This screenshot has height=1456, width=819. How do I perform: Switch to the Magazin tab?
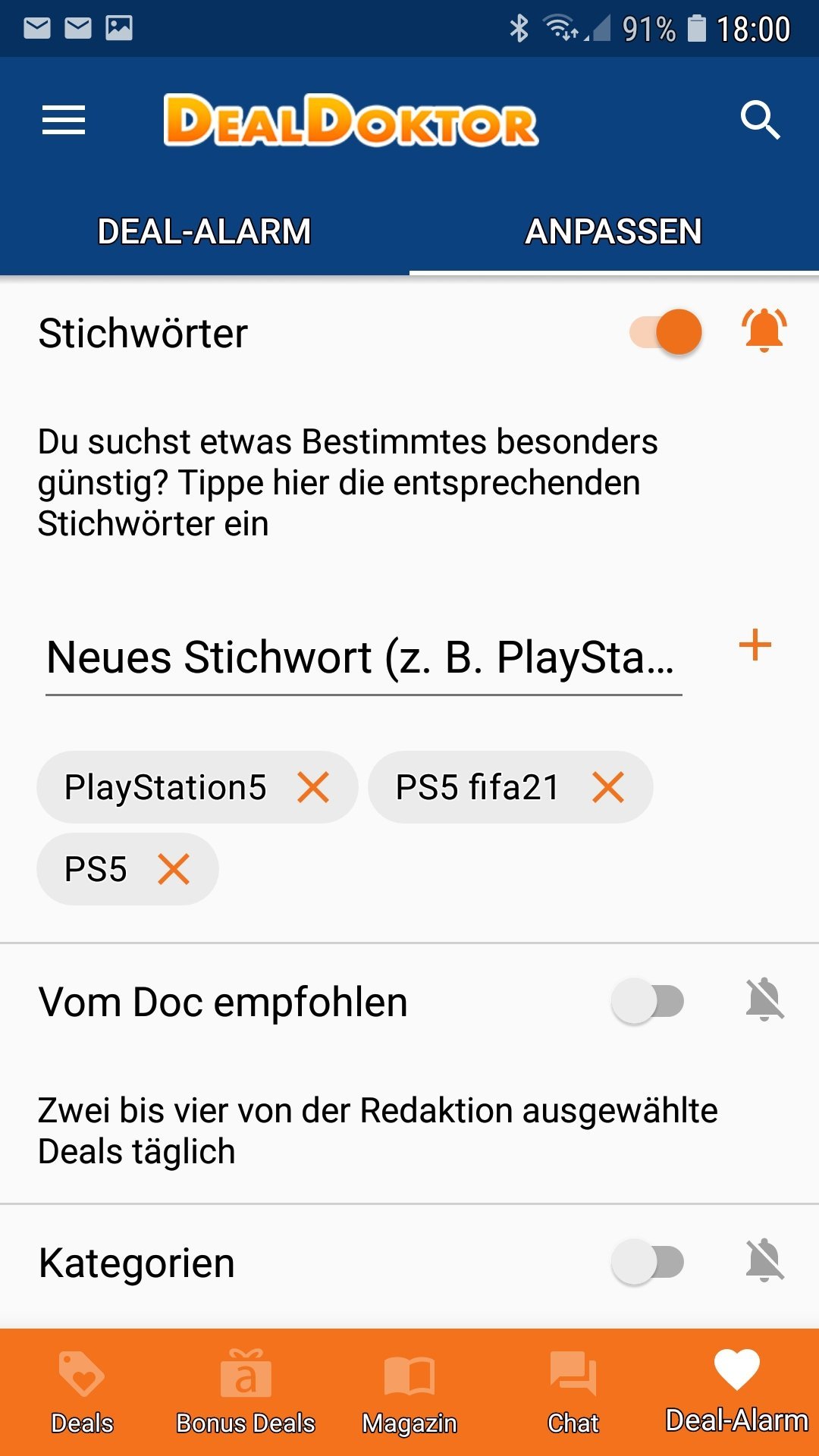point(409,1392)
